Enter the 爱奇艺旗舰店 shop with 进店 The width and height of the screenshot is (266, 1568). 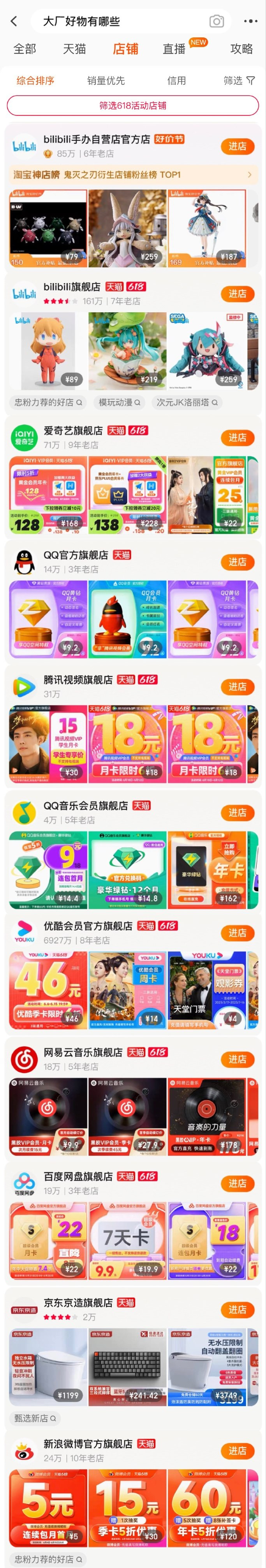[x=237, y=437]
